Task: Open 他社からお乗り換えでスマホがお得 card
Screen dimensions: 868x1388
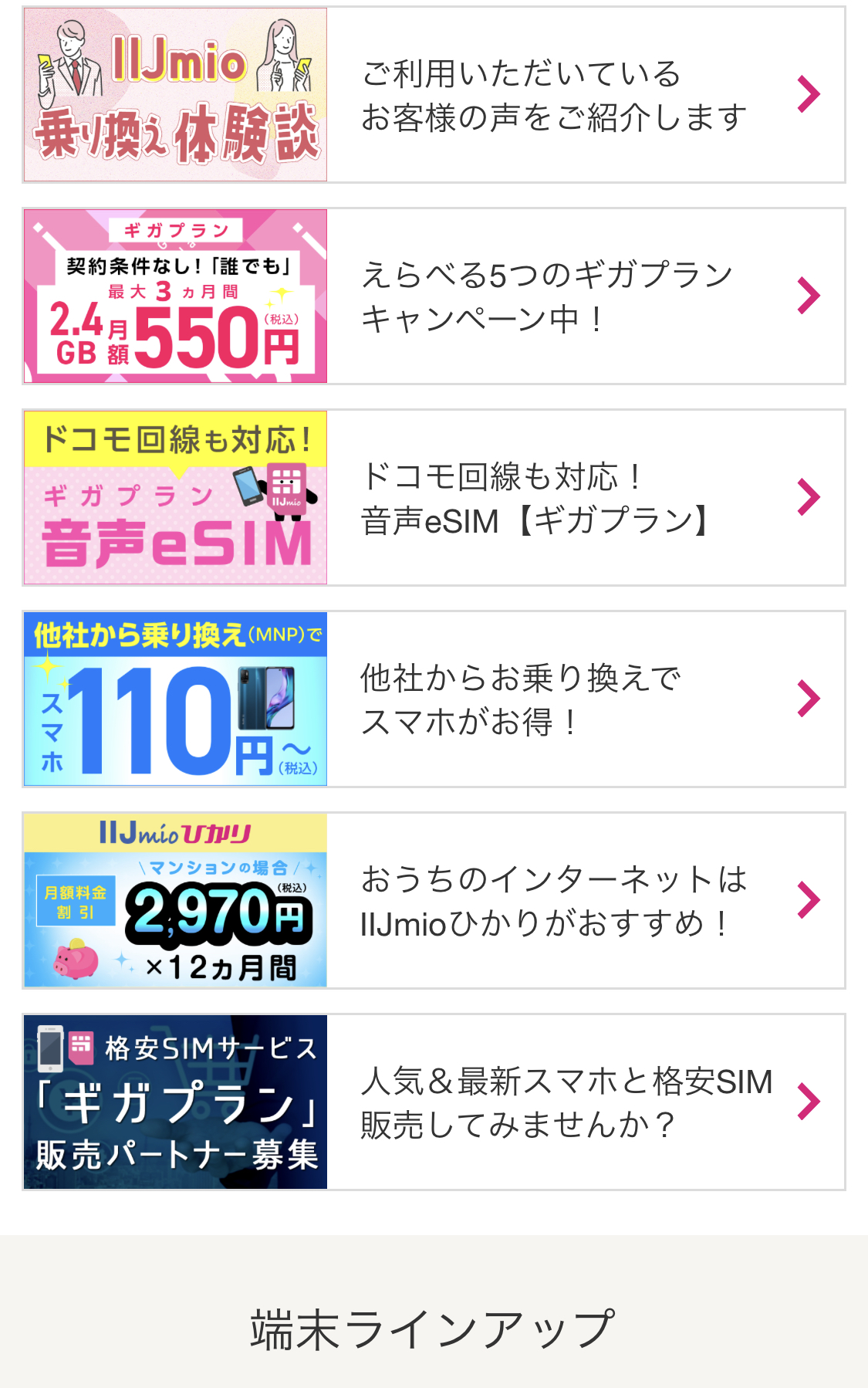Action: (434, 699)
